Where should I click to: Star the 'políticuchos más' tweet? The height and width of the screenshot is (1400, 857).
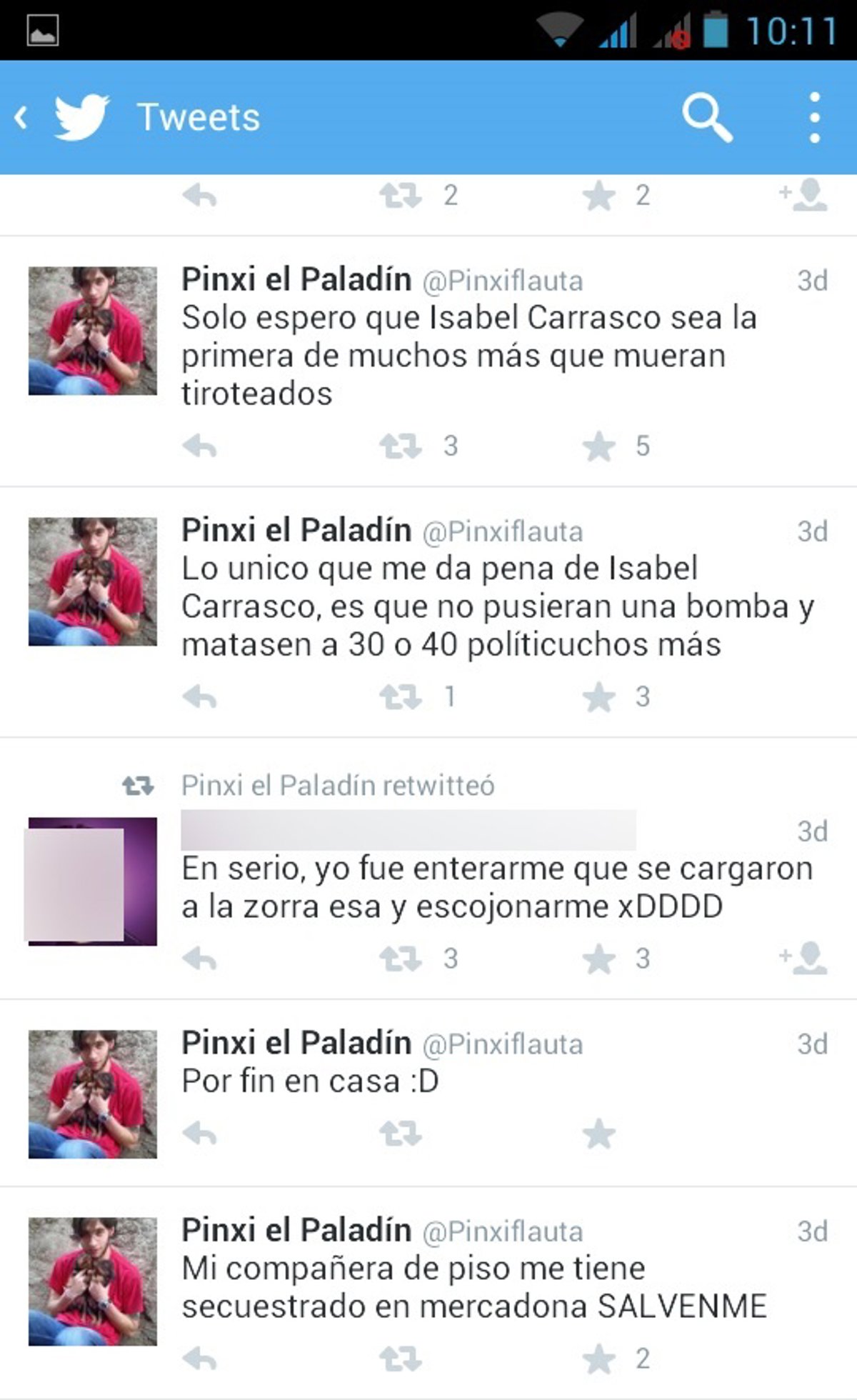click(598, 698)
